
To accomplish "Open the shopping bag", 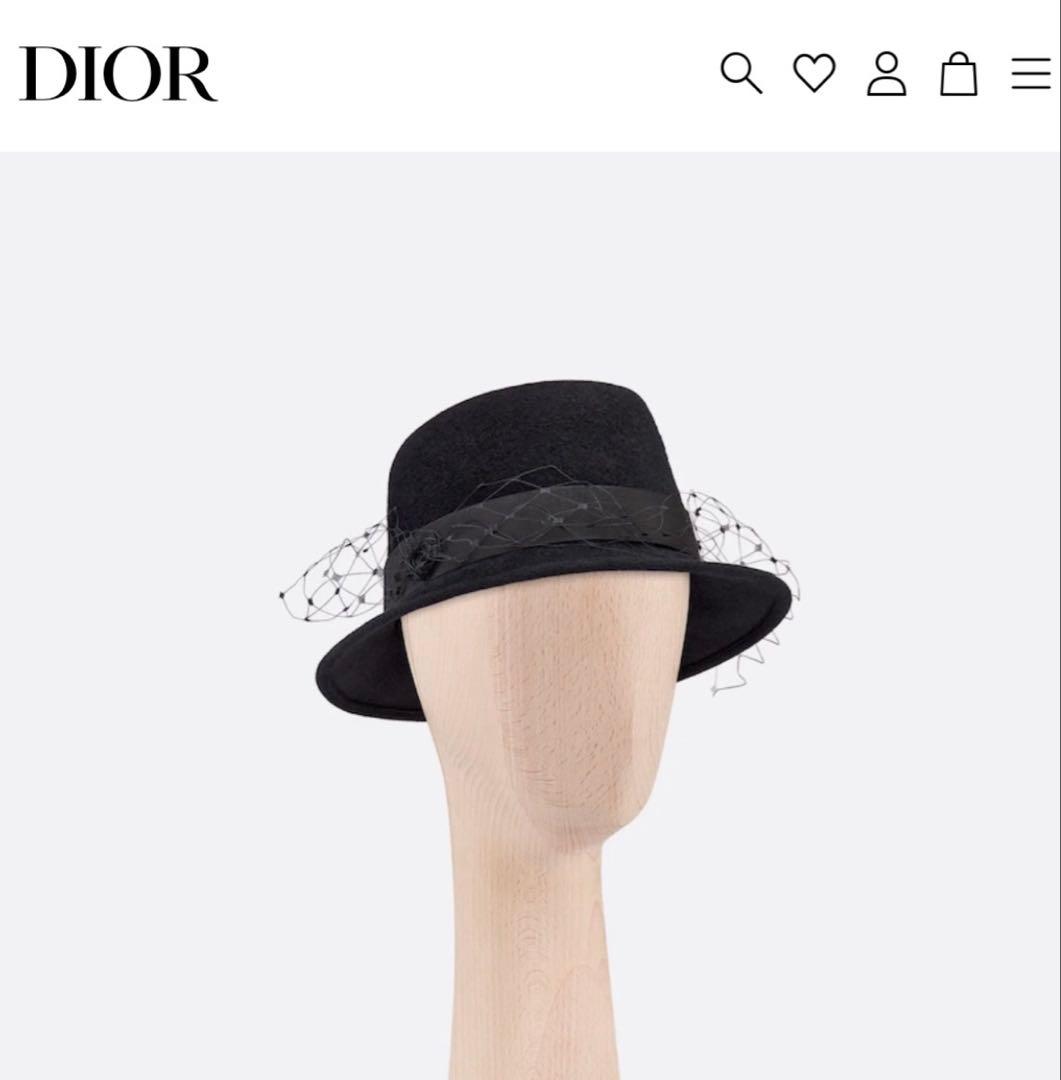I will (x=958, y=74).
